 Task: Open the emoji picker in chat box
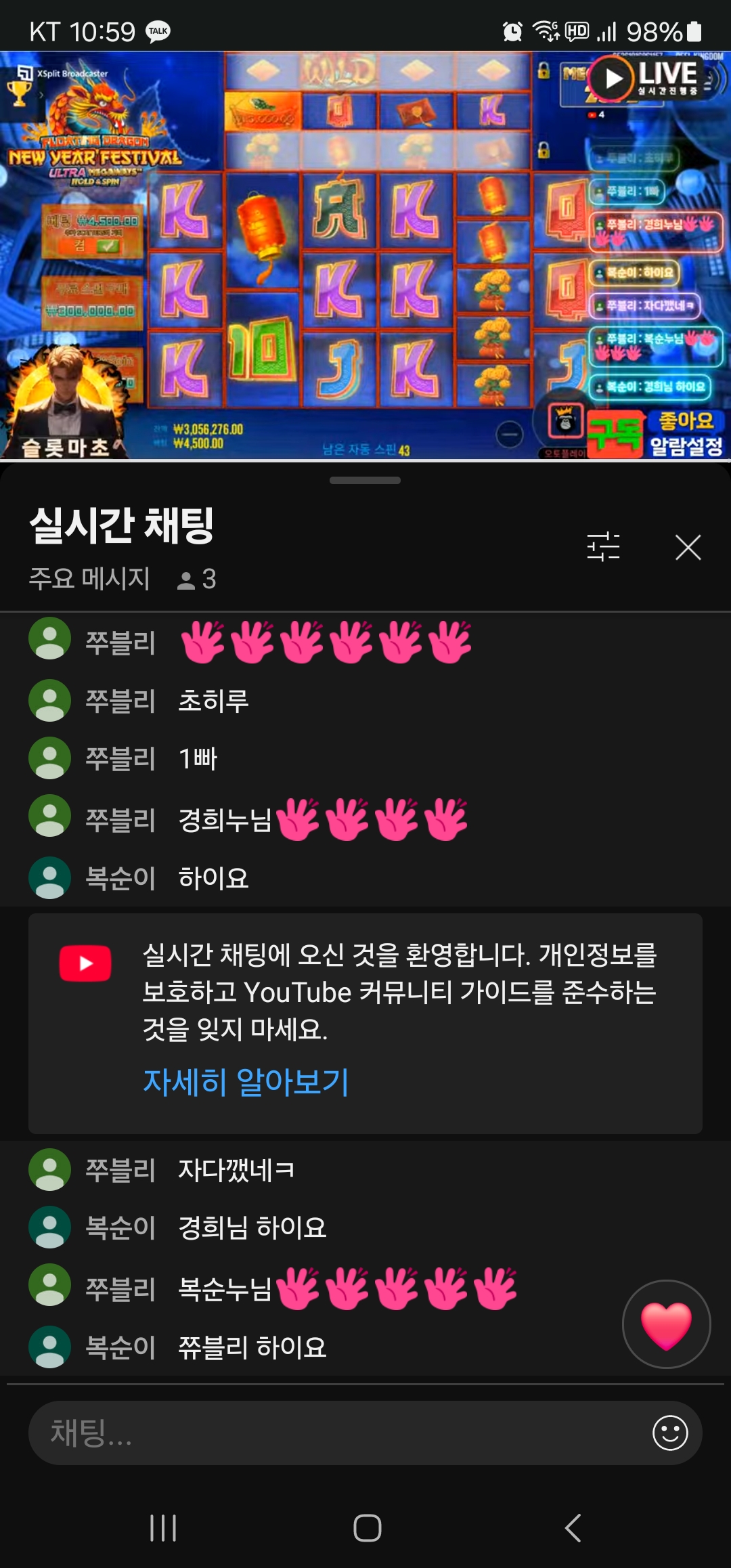(x=670, y=1433)
